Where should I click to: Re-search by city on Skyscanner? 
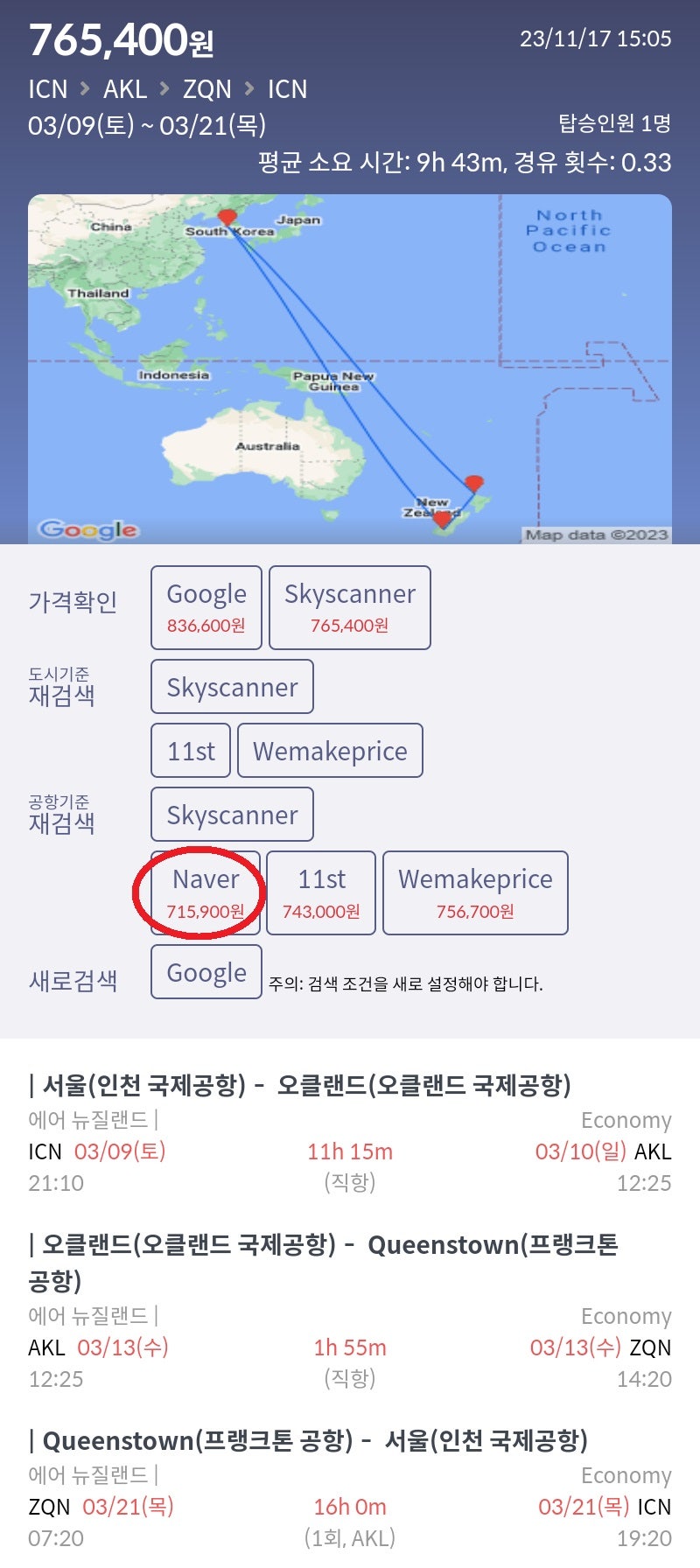pyautogui.click(x=232, y=687)
